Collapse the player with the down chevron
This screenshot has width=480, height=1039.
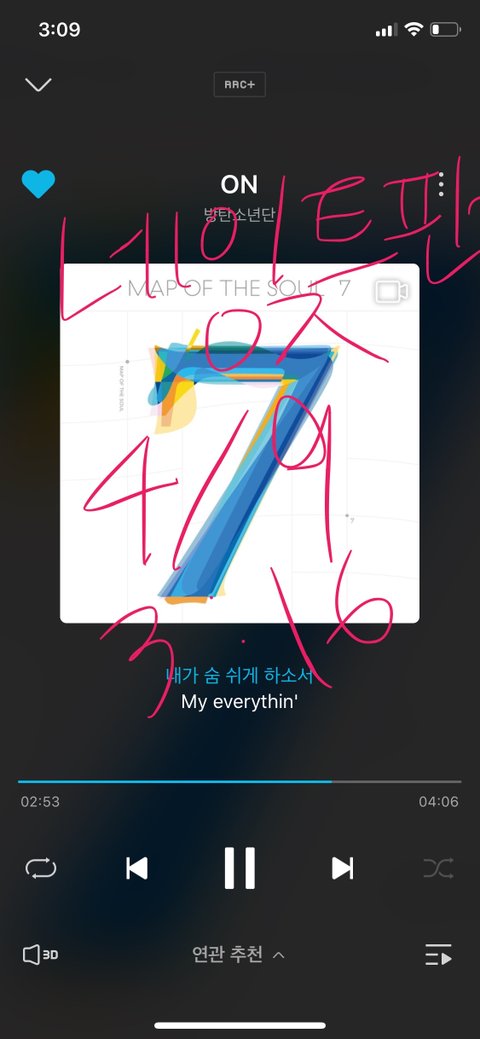(38, 85)
